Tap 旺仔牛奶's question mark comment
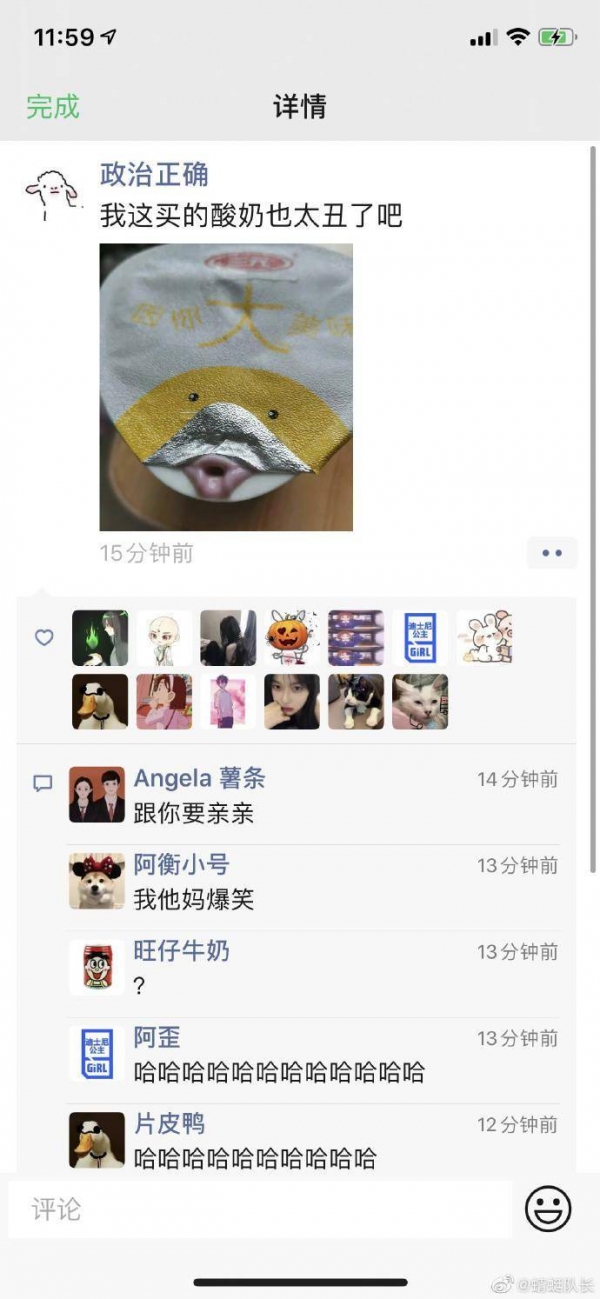This screenshot has width=600, height=1299. point(139,986)
